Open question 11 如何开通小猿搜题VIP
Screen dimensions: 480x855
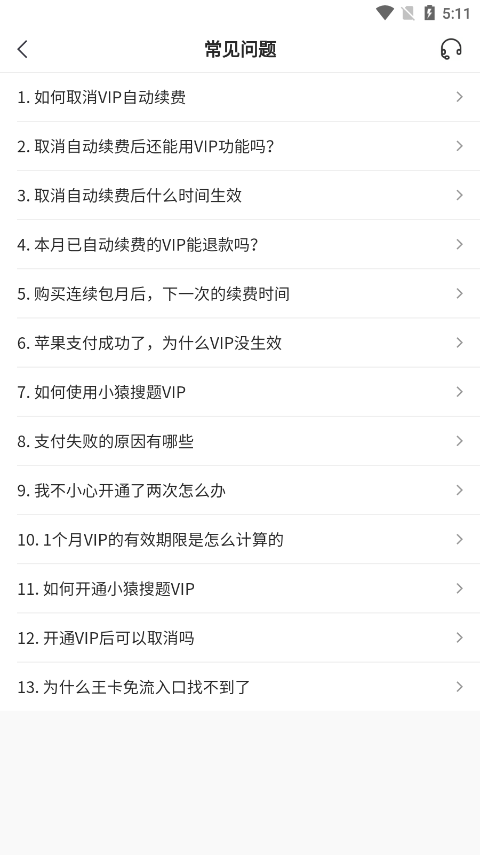point(240,588)
